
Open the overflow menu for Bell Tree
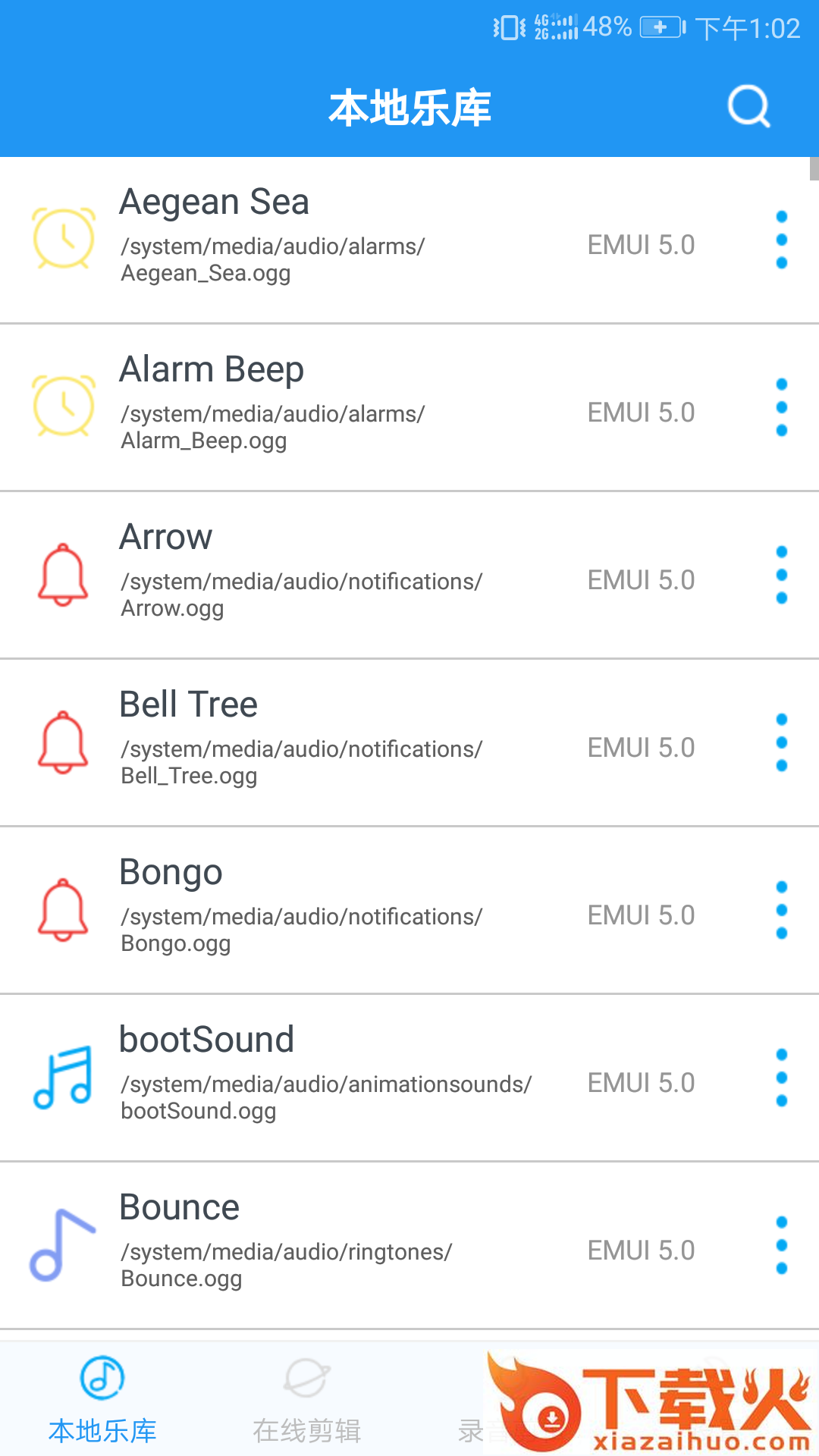782,742
